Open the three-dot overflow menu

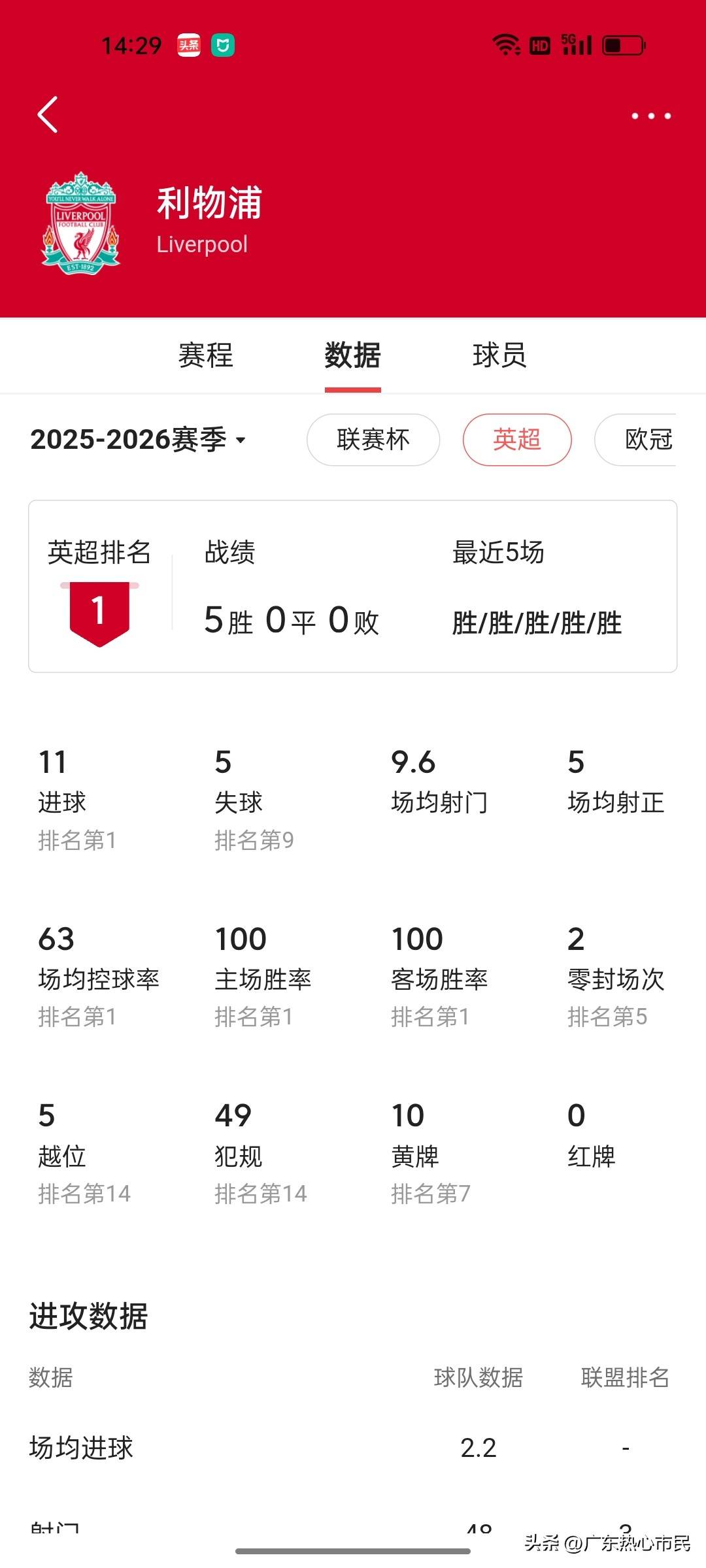click(x=651, y=116)
